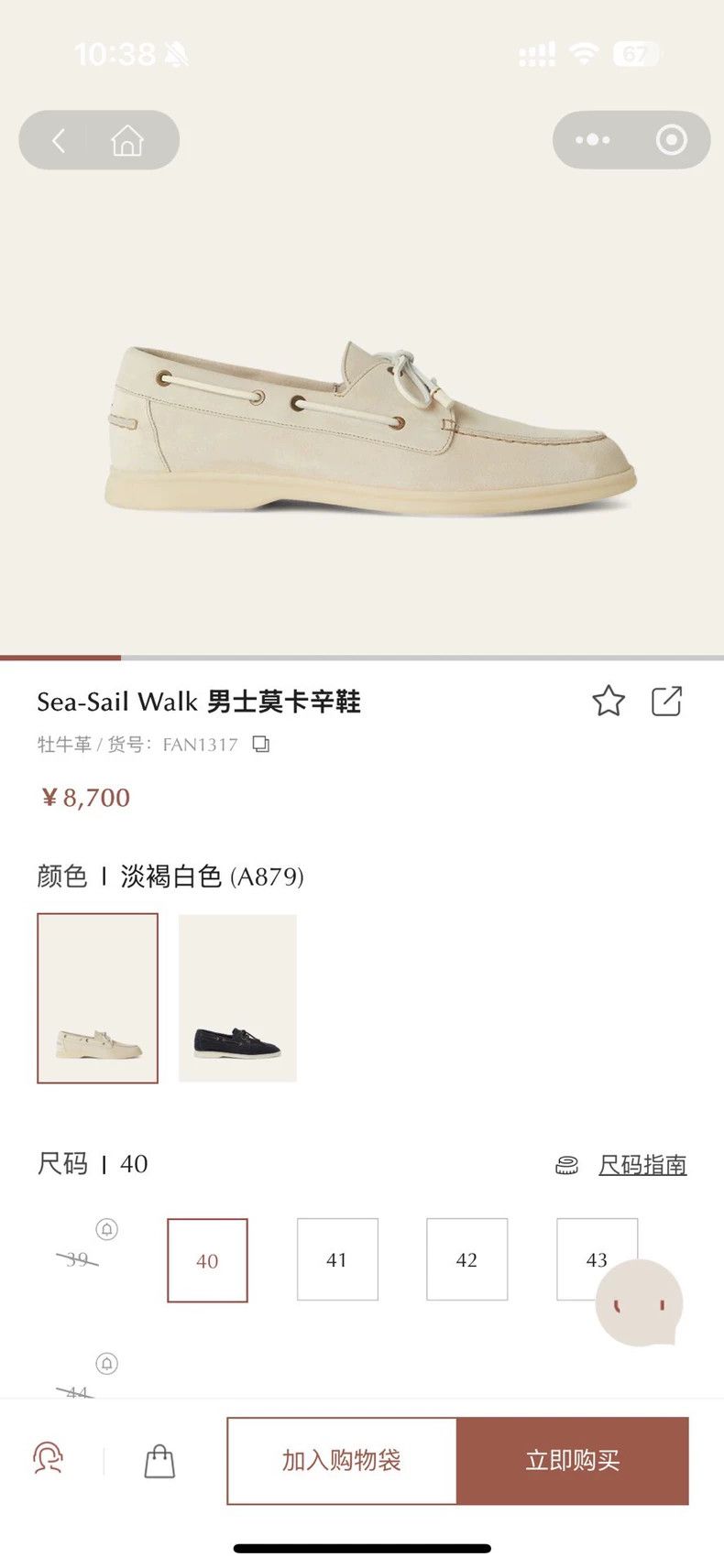This screenshot has width=724, height=1568.
Task: Select the navy color swatch
Action: pyautogui.click(x=237, y=998)
